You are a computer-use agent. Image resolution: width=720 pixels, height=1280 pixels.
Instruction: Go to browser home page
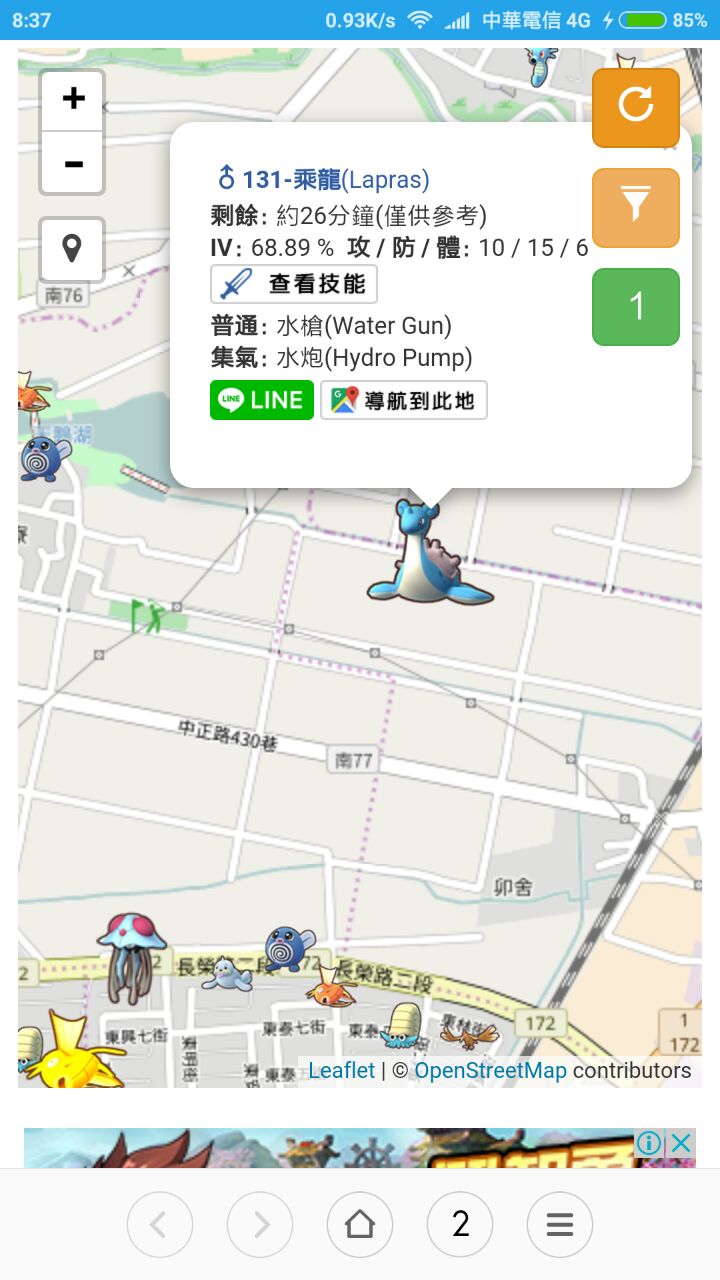[360, 1224]
